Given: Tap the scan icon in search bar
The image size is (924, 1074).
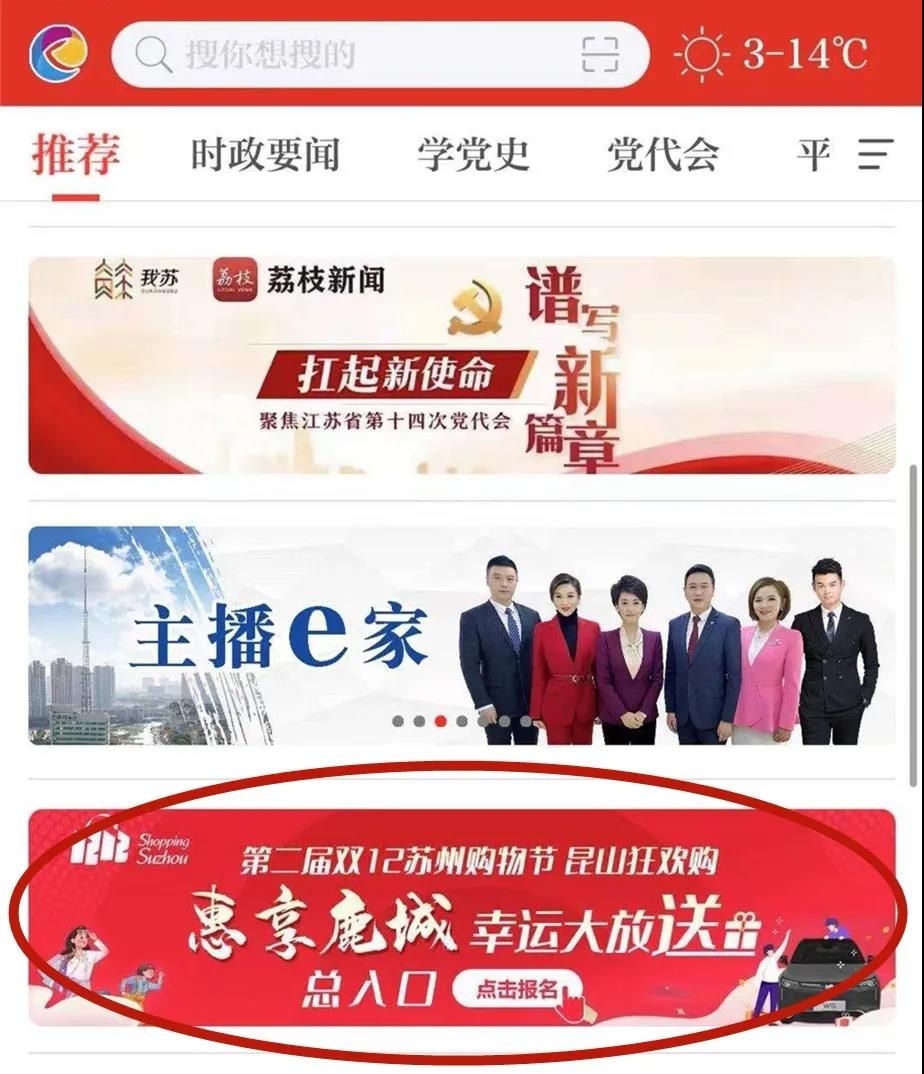Looking at the screenshot, I should click(x=600, y=54).
